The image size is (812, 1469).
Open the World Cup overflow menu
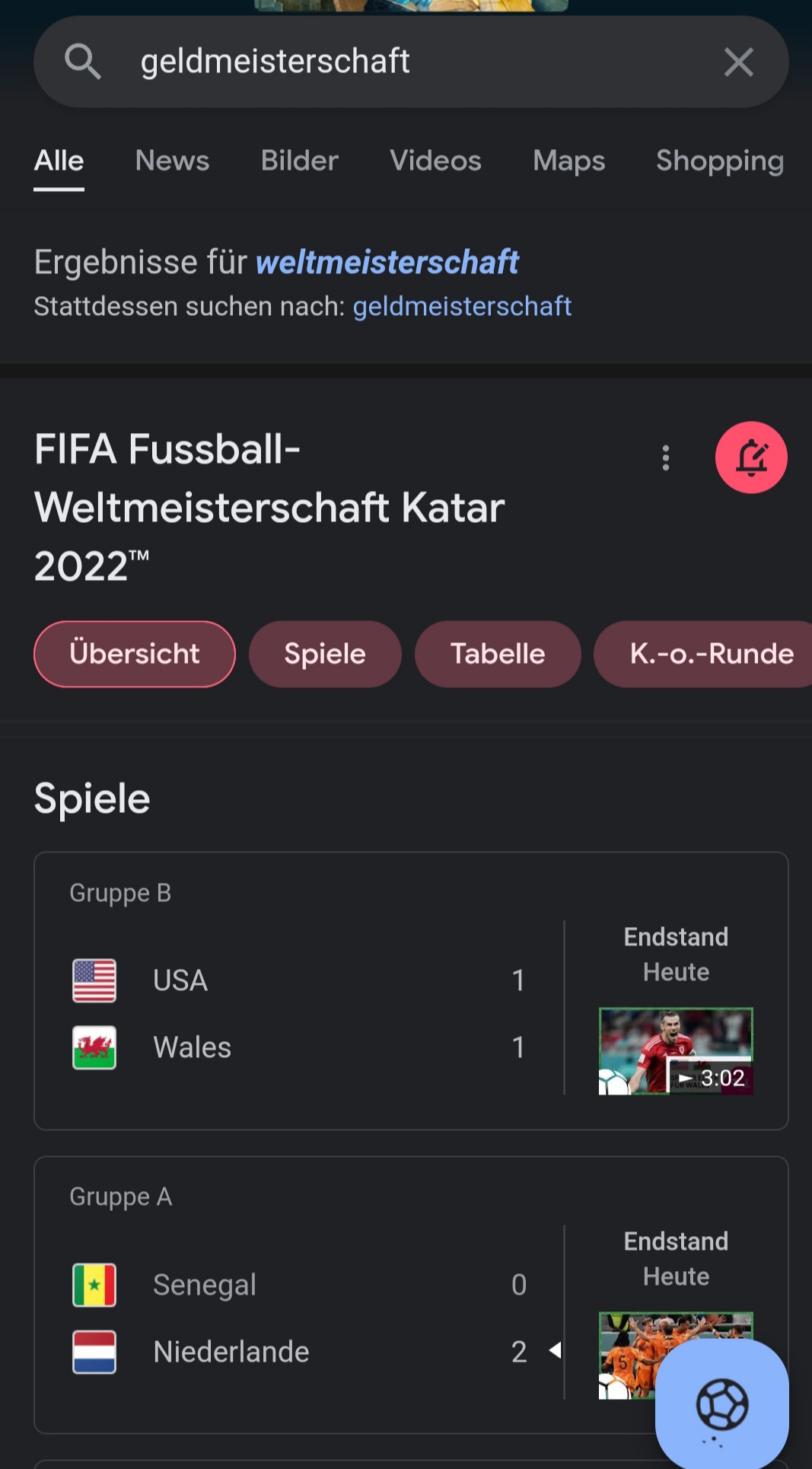click(666, 458)
